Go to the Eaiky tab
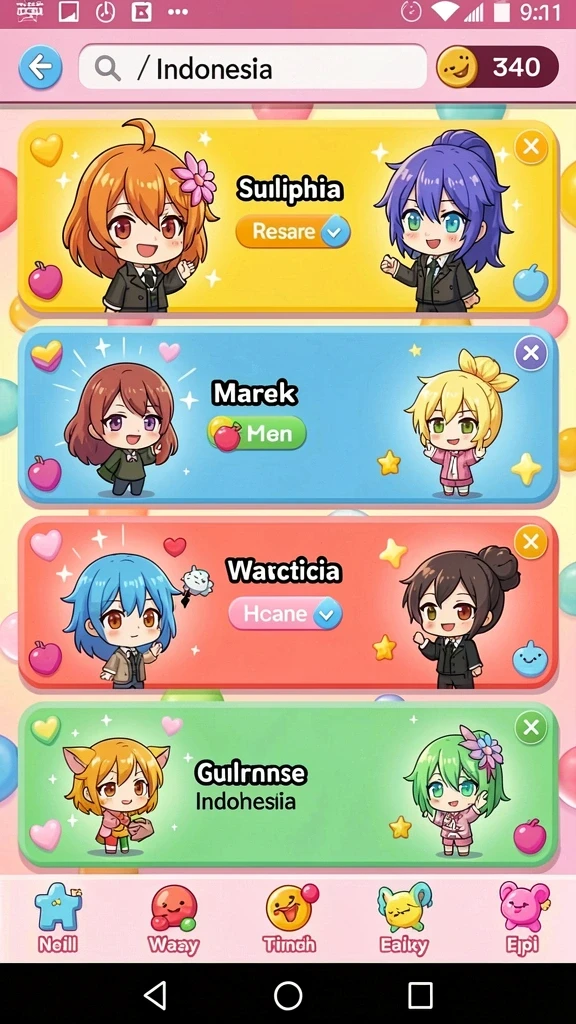Image resolution: width=576 pixels, height=1024 pixels. click(x=405, y=919)
